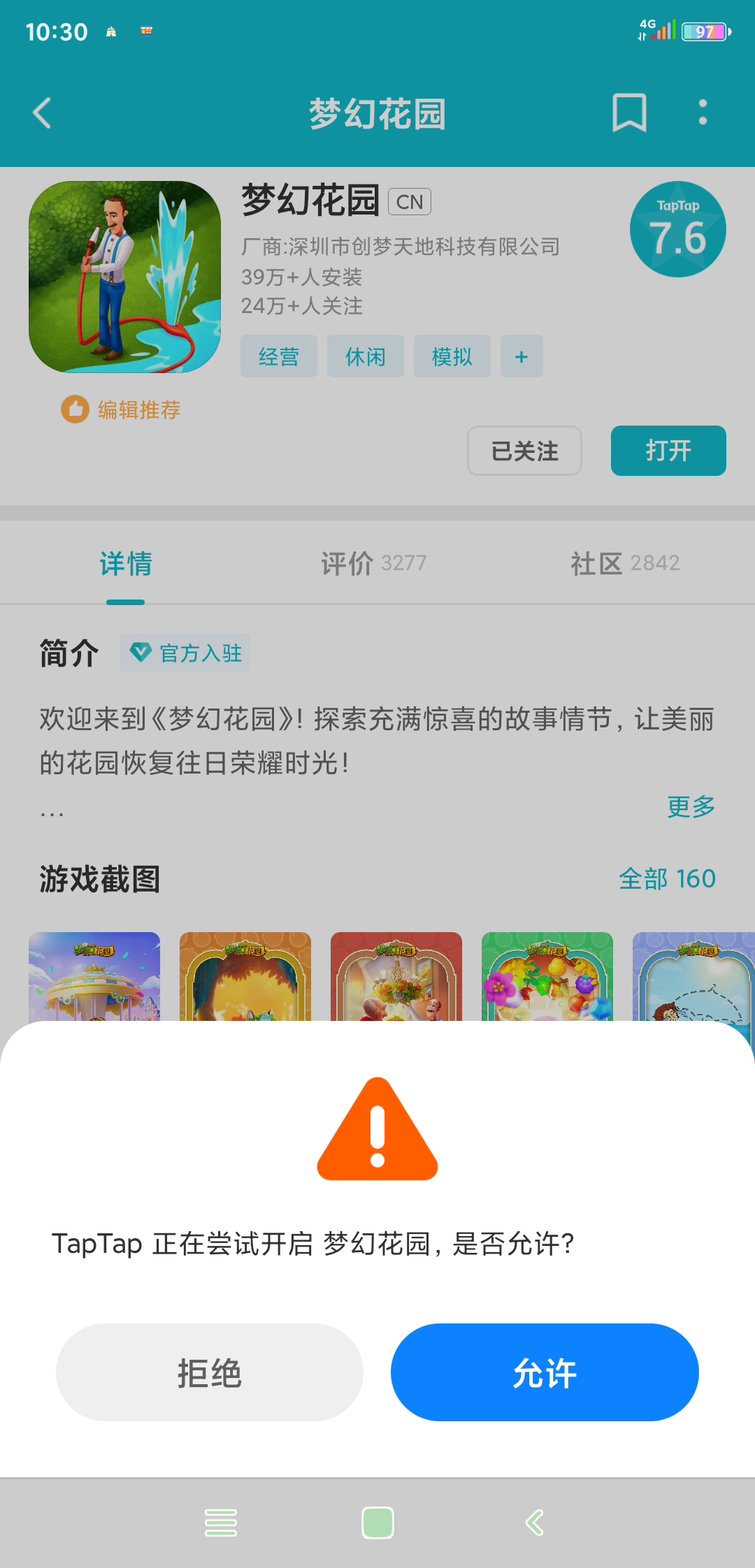
Task: Tap 拒绝 to deny the request
Action: 210,1372
